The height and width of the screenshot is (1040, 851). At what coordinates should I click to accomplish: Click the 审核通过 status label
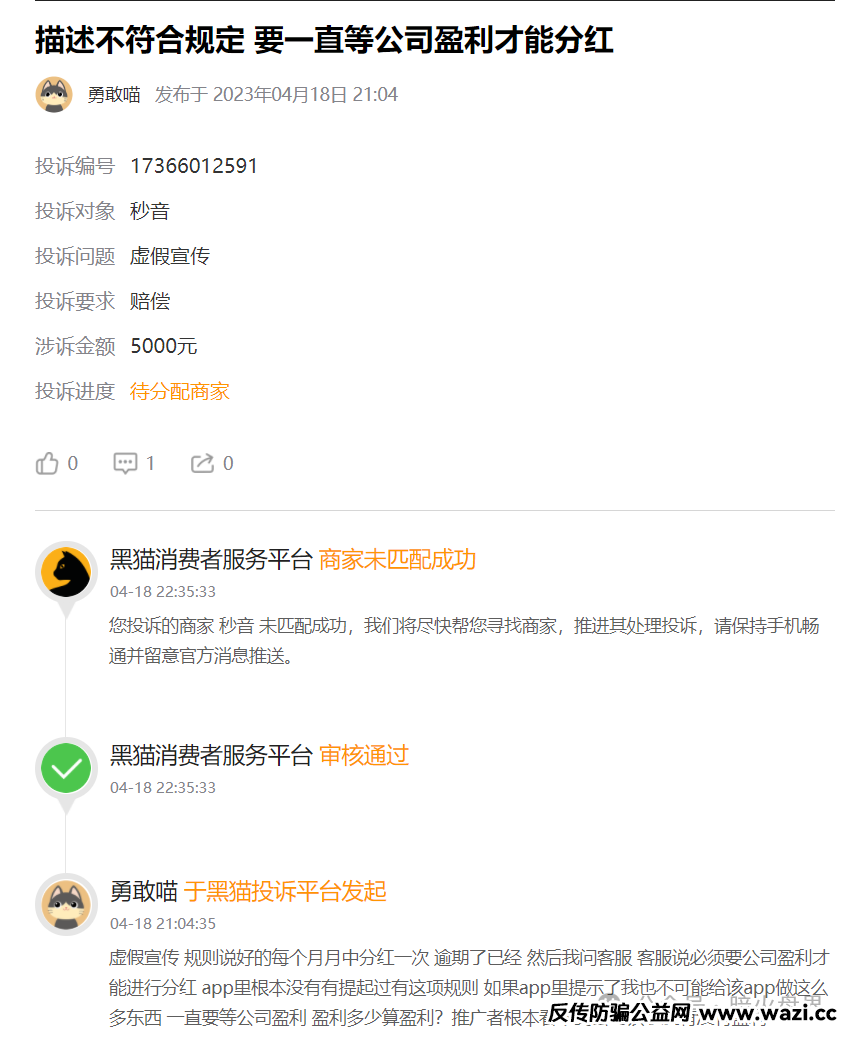(364, 755)
